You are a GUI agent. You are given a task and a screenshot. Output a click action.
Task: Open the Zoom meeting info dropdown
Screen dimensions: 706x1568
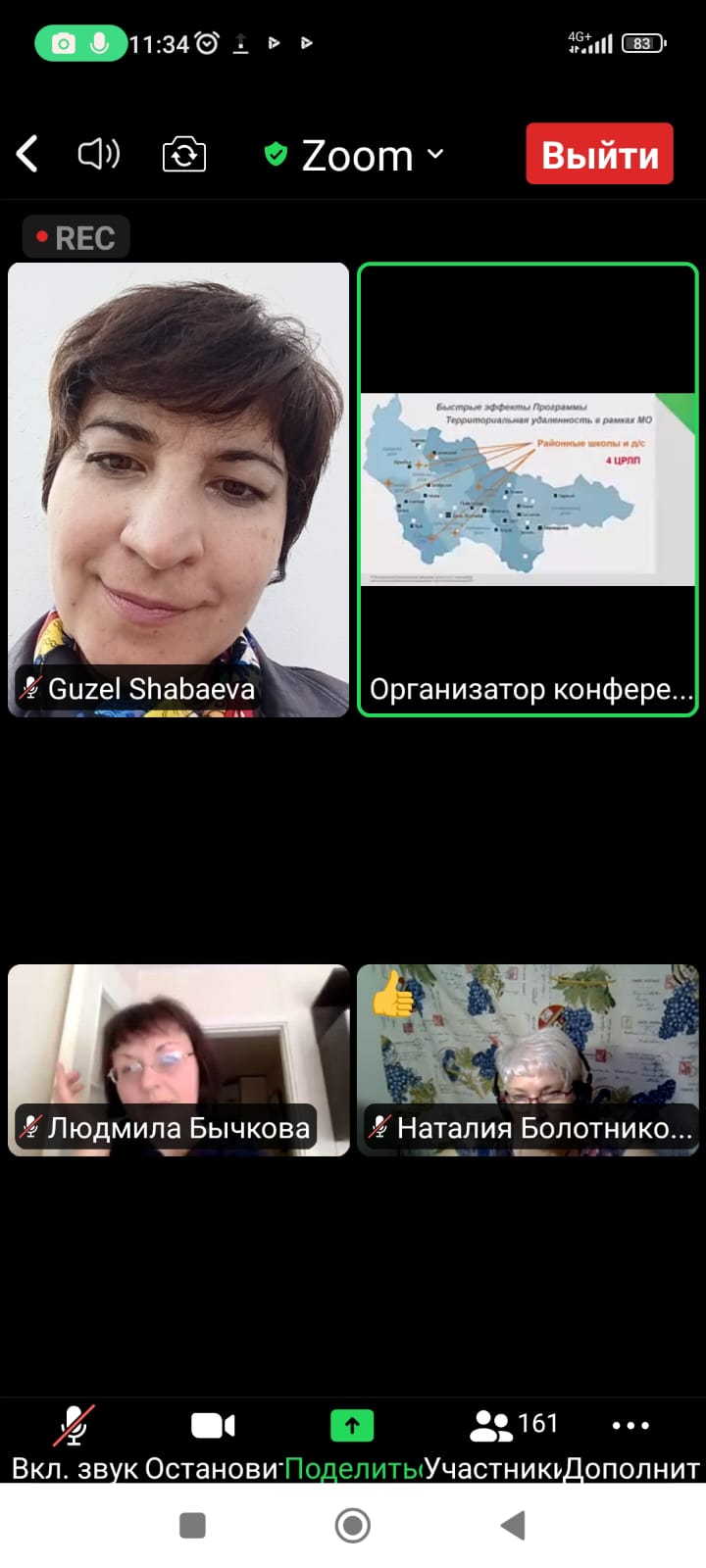click(x=355, y=155)
